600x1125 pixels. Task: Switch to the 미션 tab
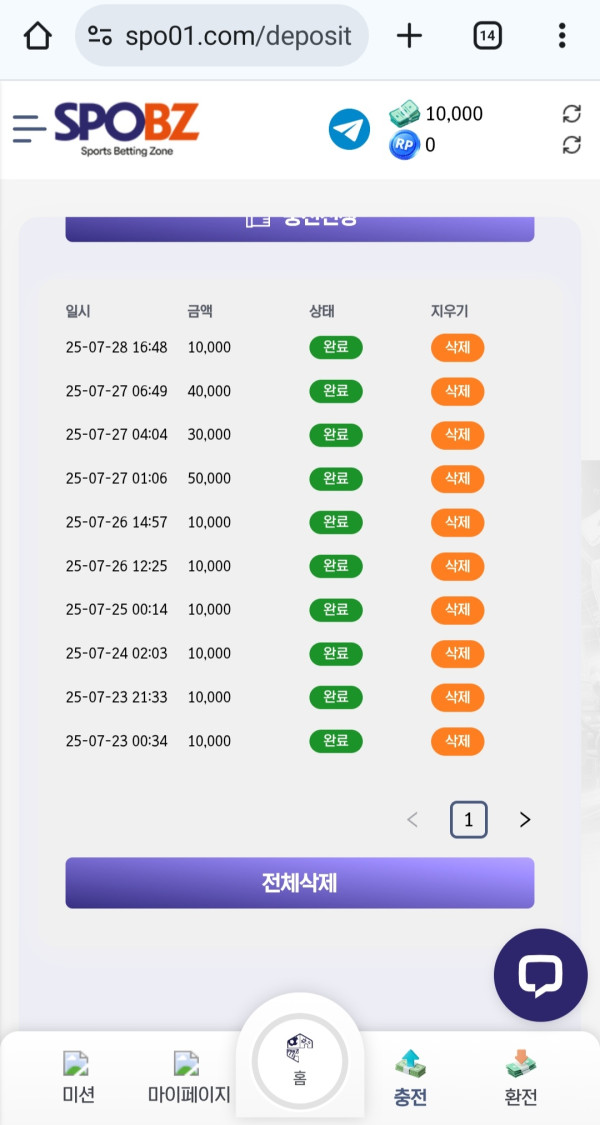tap(77, 1078)
